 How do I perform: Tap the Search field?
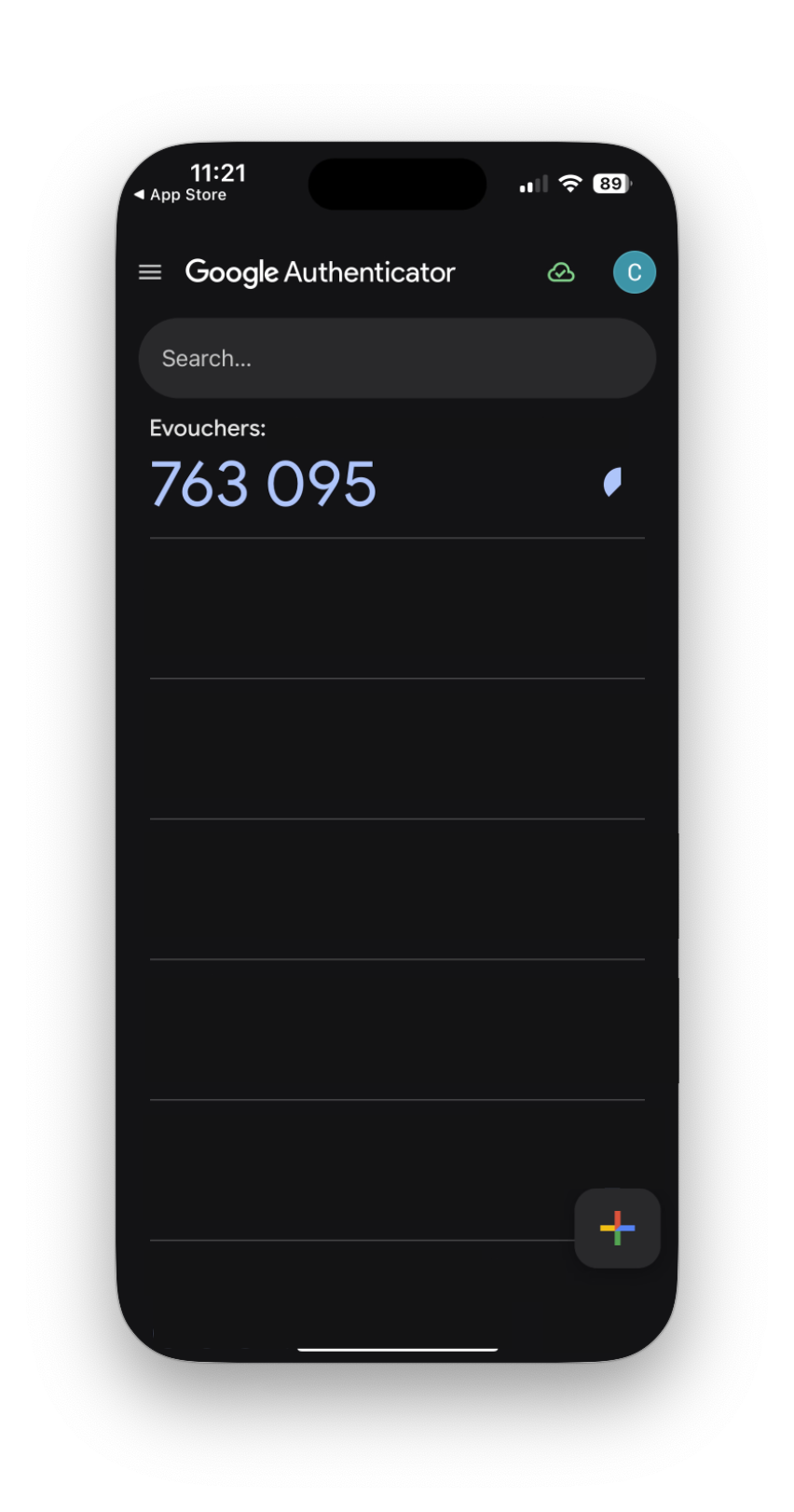pos(397,358)
